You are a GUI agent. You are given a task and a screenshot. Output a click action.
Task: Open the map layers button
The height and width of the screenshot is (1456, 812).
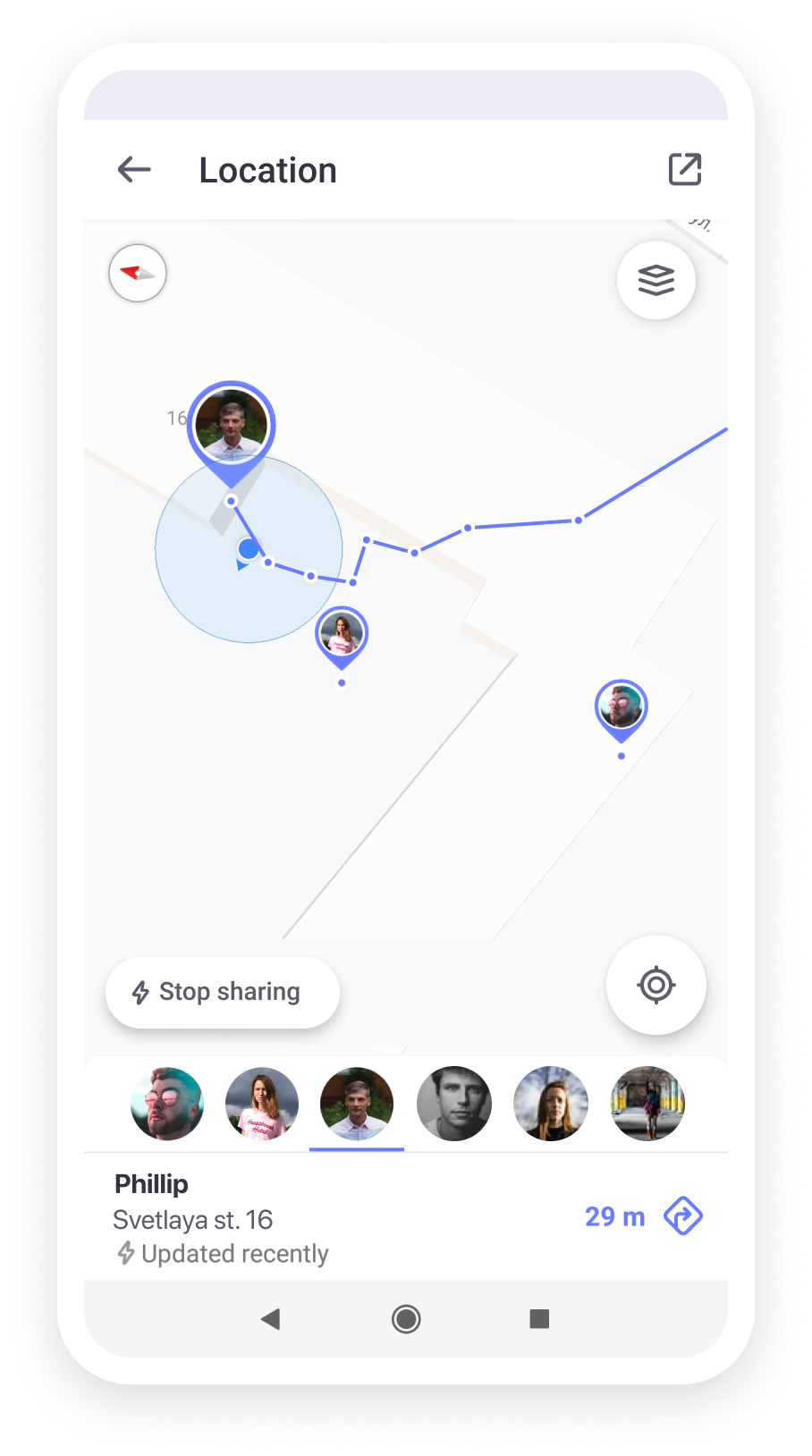pos(656,280)
